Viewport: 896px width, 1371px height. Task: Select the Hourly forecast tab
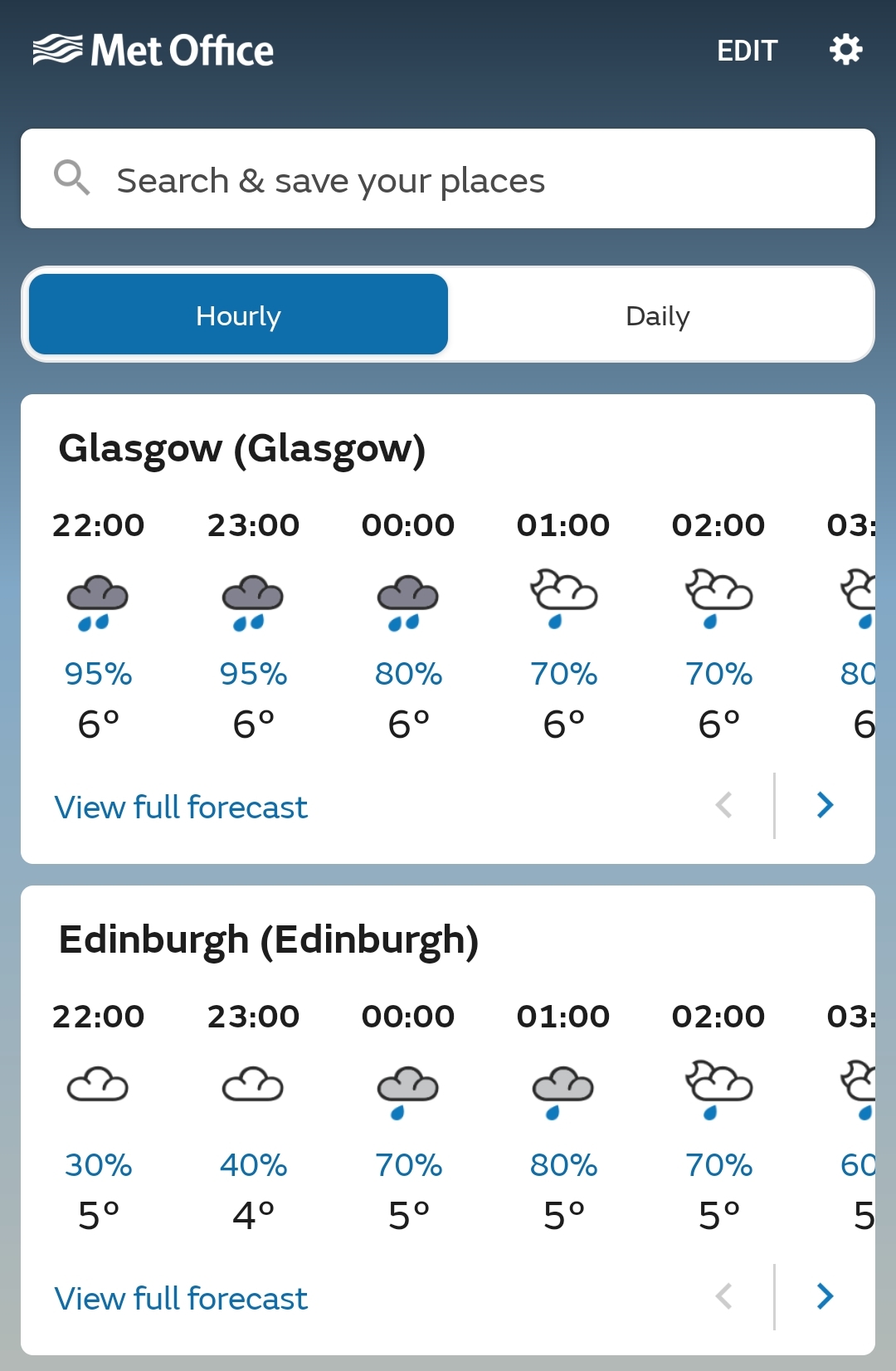239,316
